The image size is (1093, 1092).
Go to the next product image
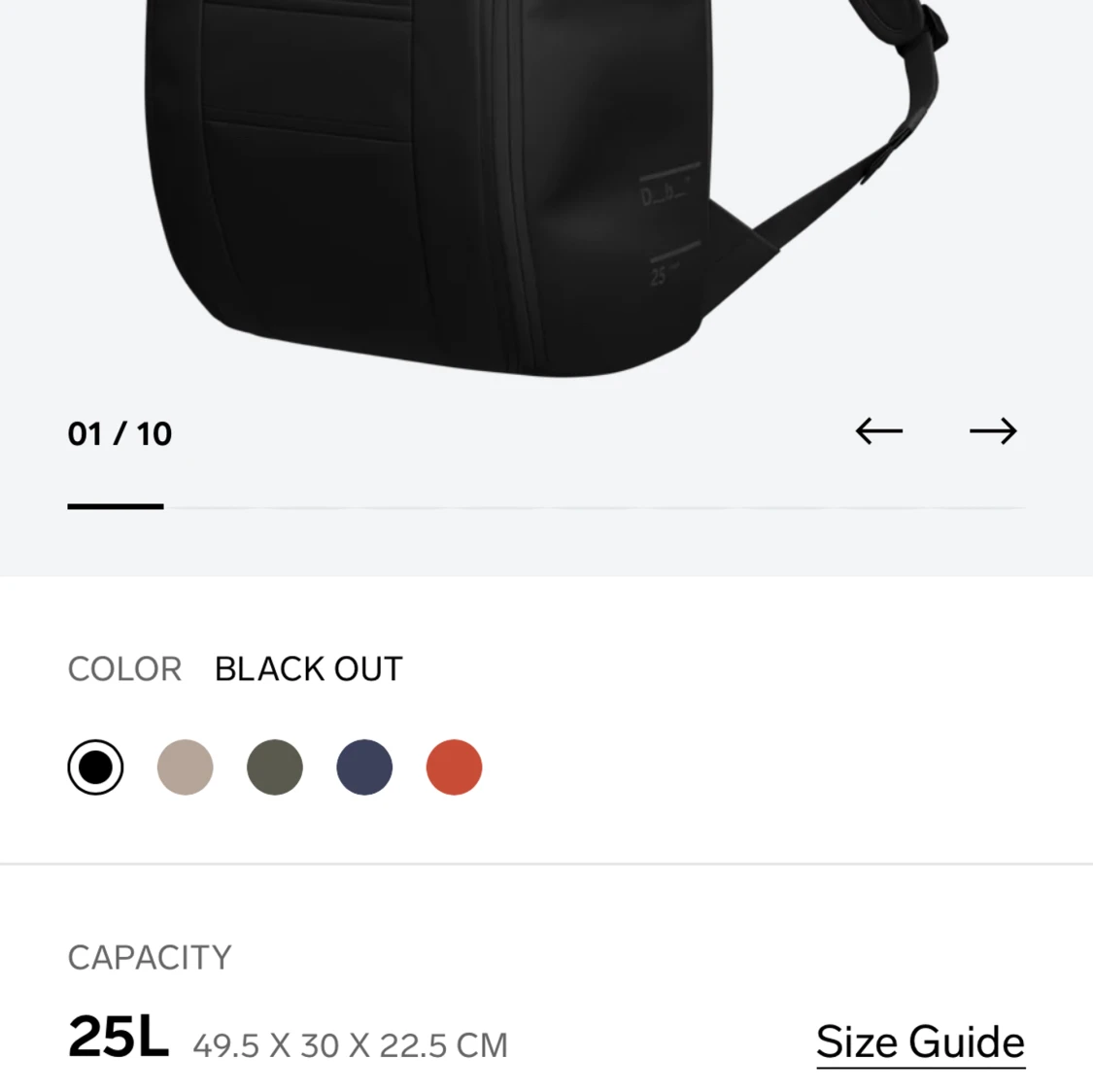(x=993, y=431)
